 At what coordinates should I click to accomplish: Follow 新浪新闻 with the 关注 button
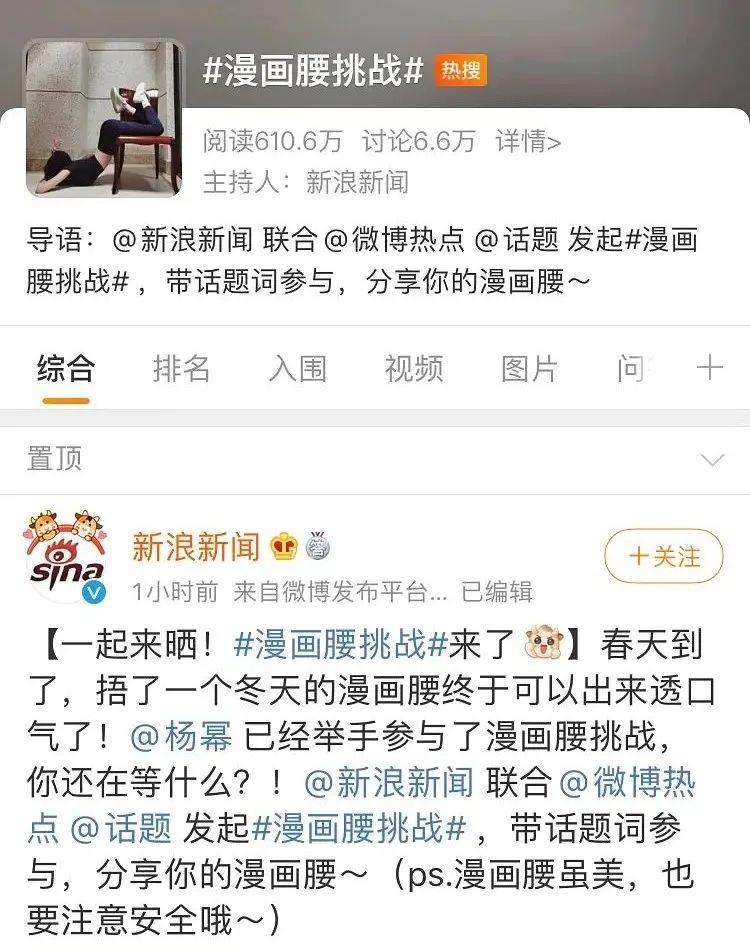pos(664,556)
